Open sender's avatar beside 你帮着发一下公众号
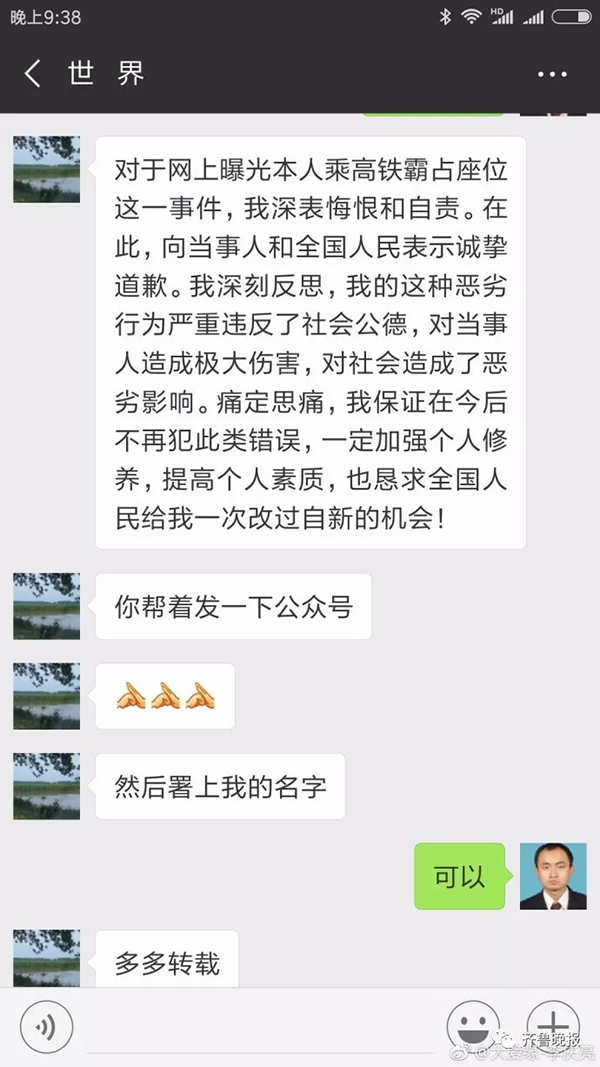 [46, 606]
